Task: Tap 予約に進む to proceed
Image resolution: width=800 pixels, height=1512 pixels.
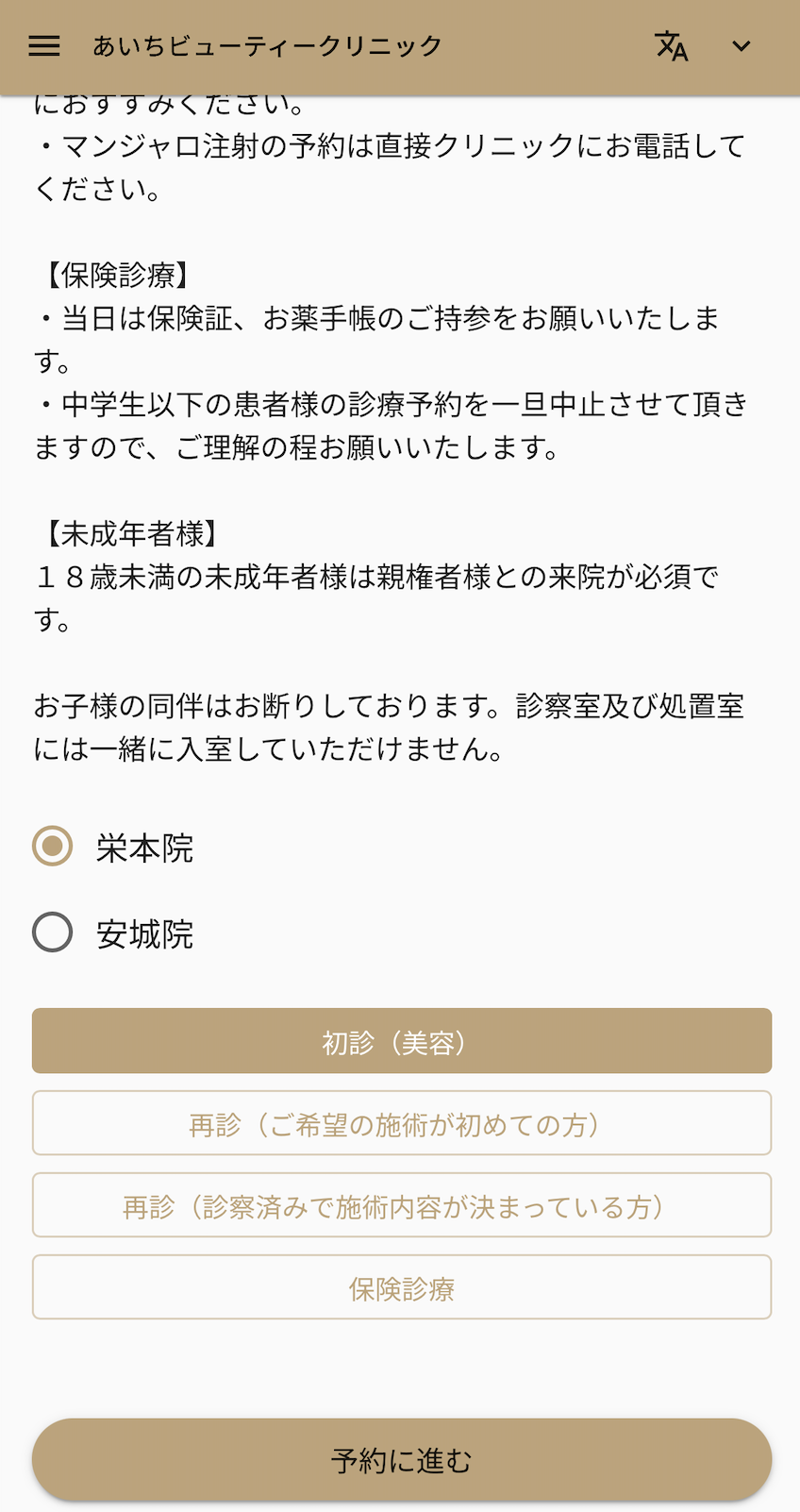Action: click(x=402, y=1459)
